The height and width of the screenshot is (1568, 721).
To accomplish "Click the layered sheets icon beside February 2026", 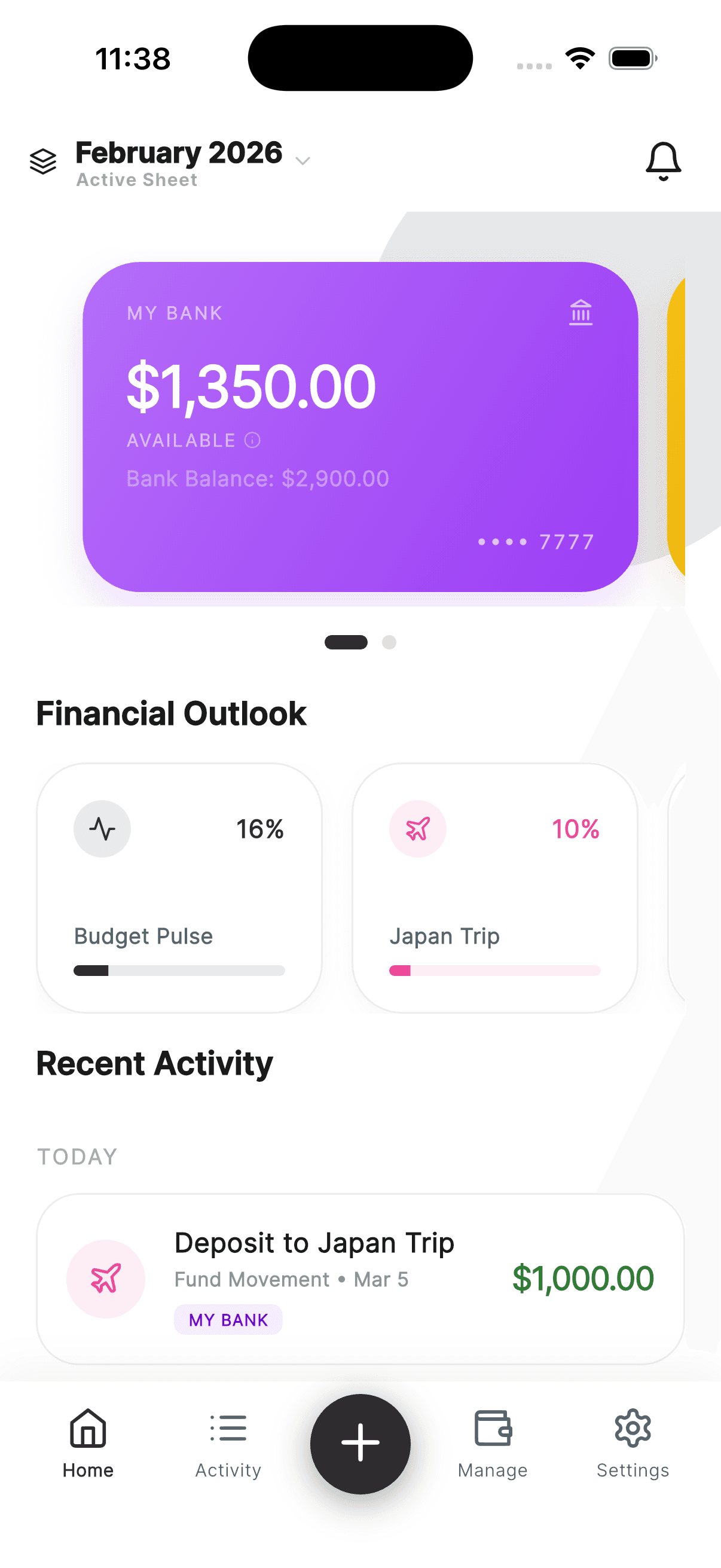I will tap(42, 161).
